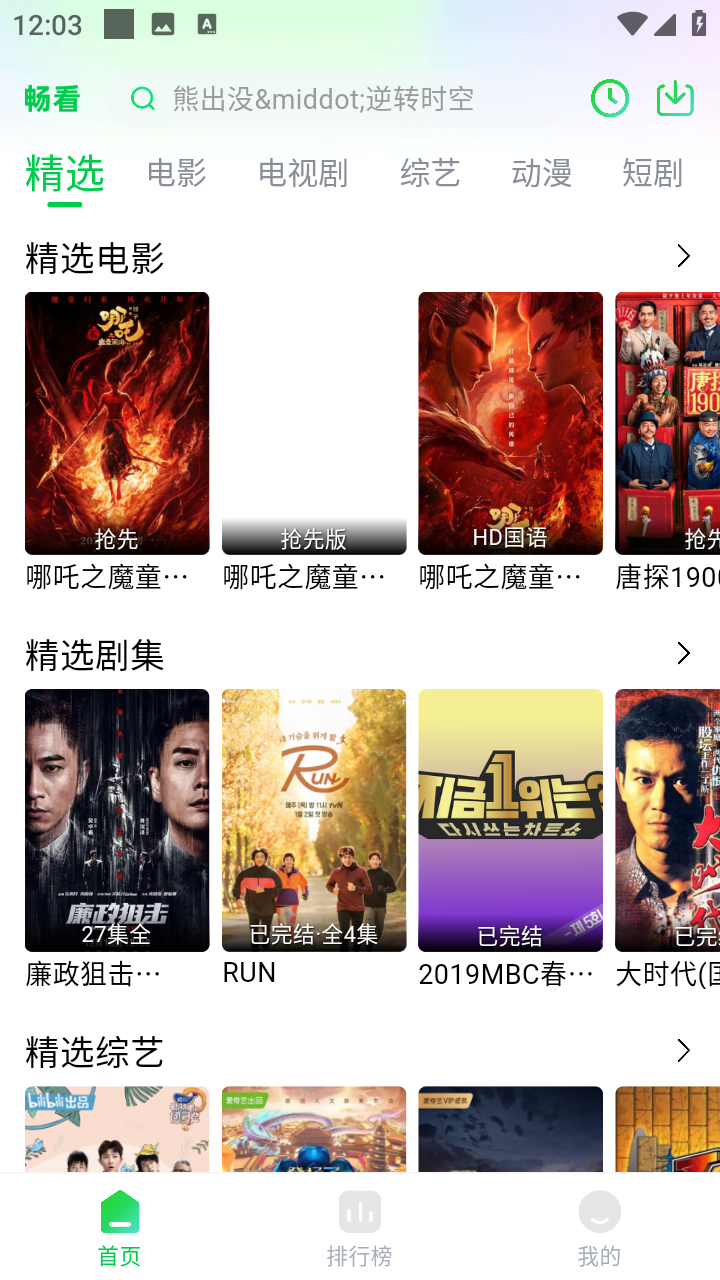The image size is (720, 1280).
Task: Open the 2019MBC春 show card
Action: 510,820
